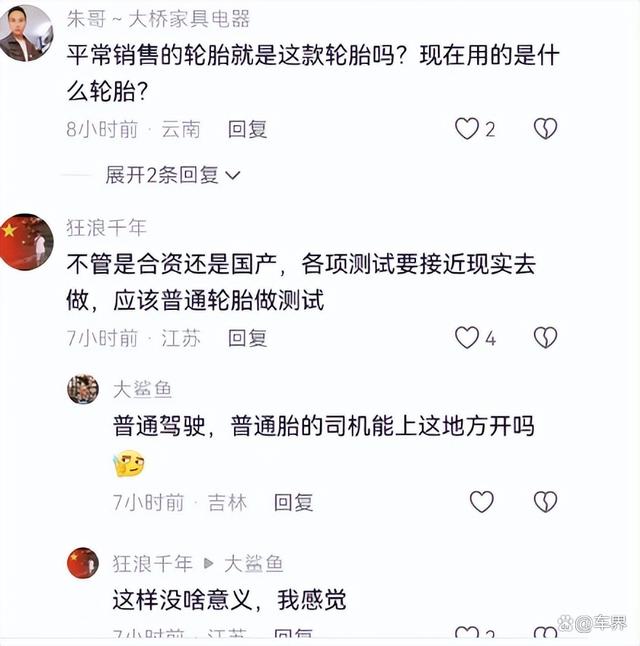This screenshot has height=646, width=640.
Task: Like 狂浪千年's comment from 江苏
Action: coord(466,338)
